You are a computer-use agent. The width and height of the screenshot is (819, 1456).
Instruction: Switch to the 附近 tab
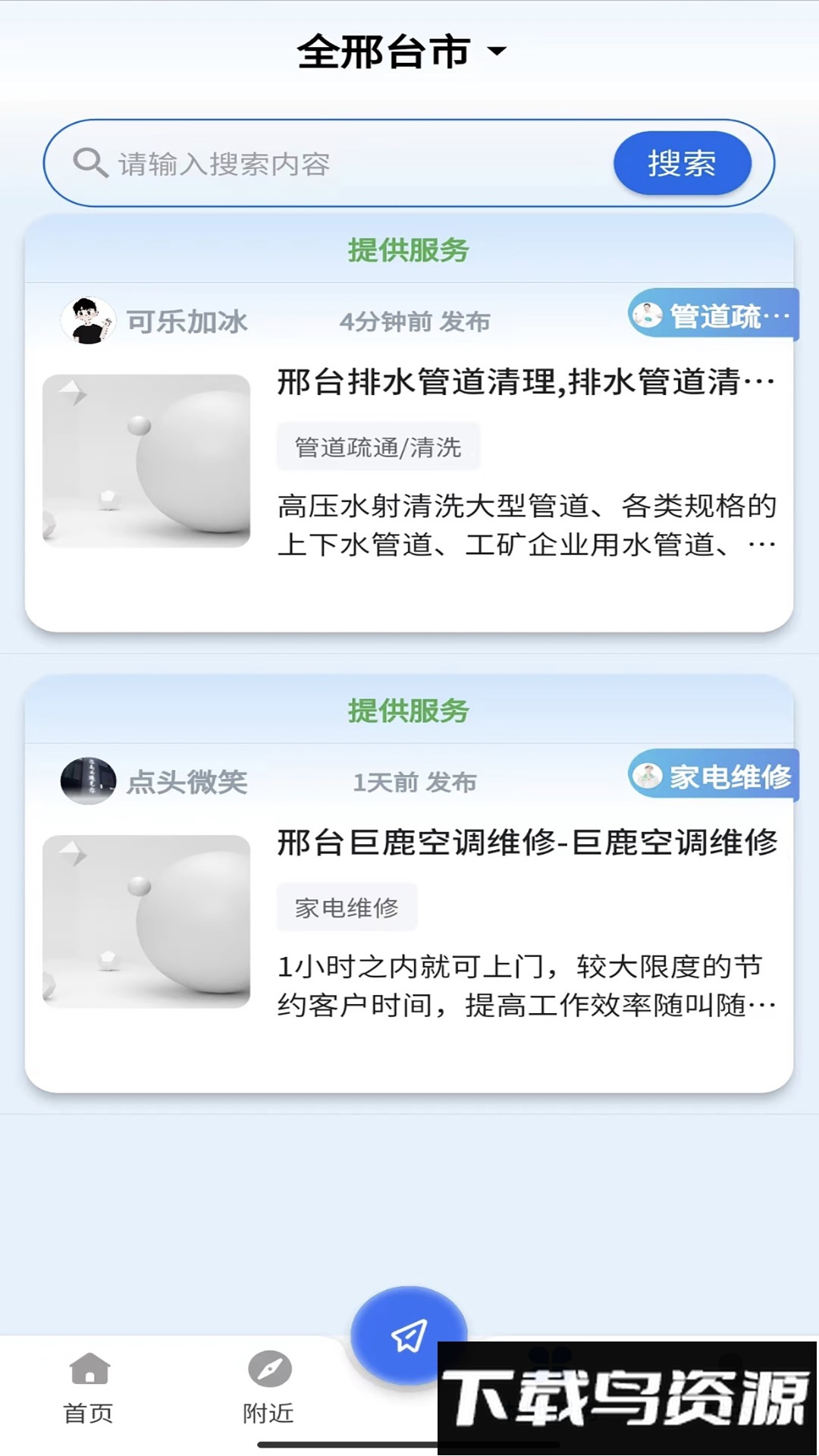tap(269, 1388)
